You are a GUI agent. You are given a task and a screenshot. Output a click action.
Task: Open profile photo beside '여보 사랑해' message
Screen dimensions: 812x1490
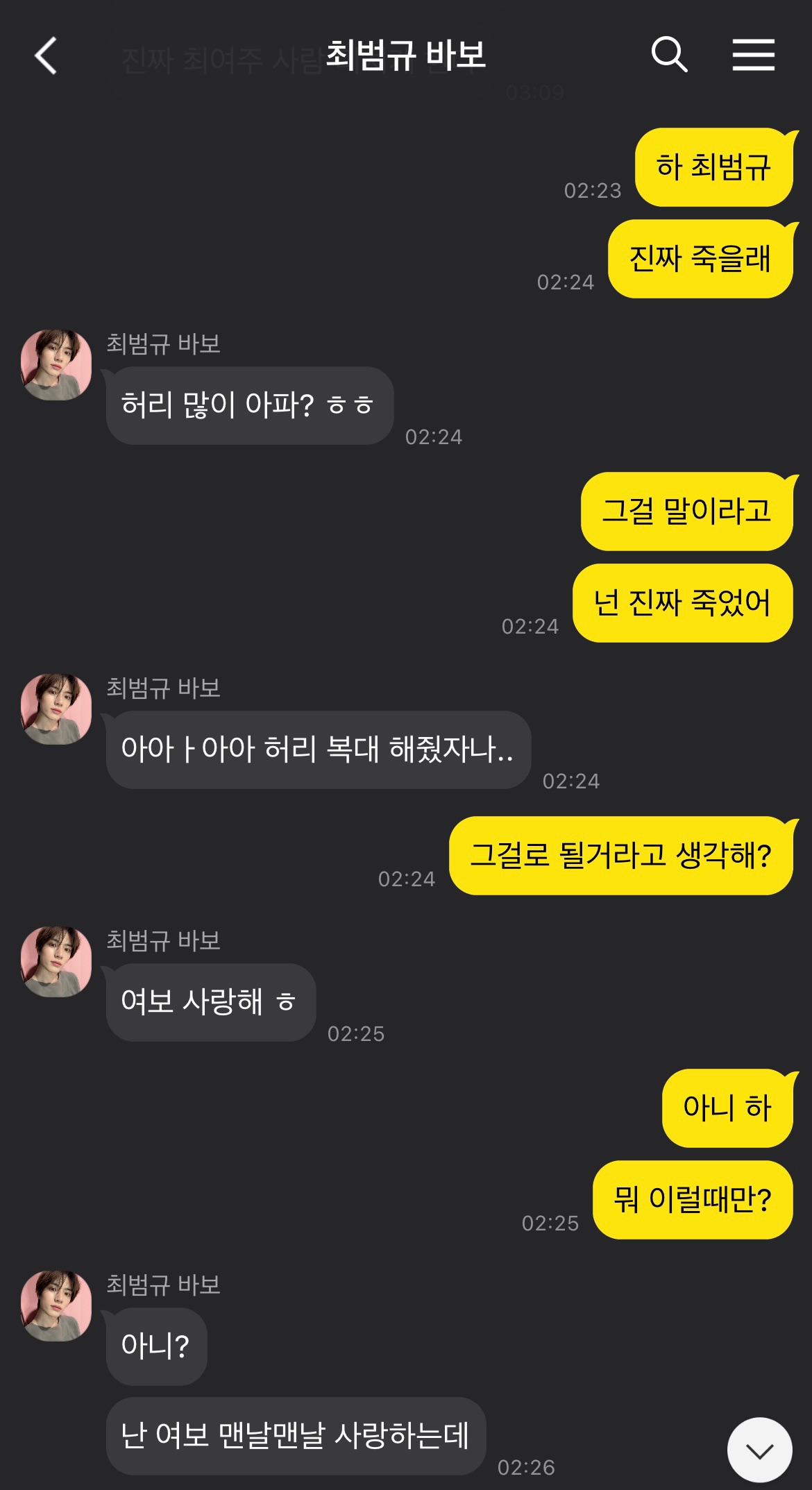point(56,962)
